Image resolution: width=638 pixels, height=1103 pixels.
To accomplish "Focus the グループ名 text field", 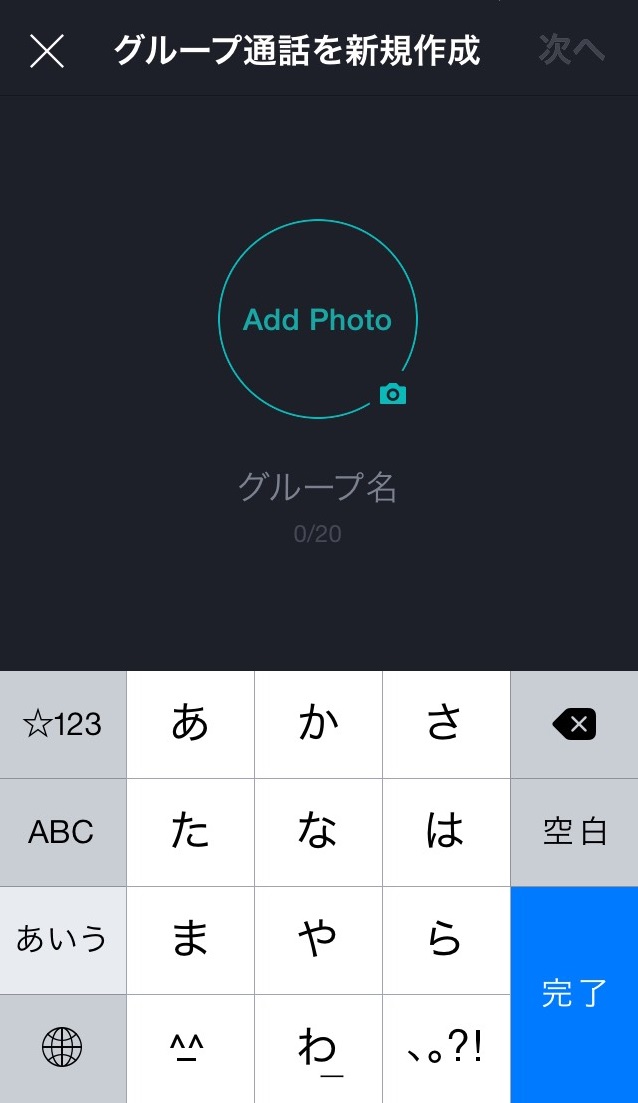I will 318,487.
